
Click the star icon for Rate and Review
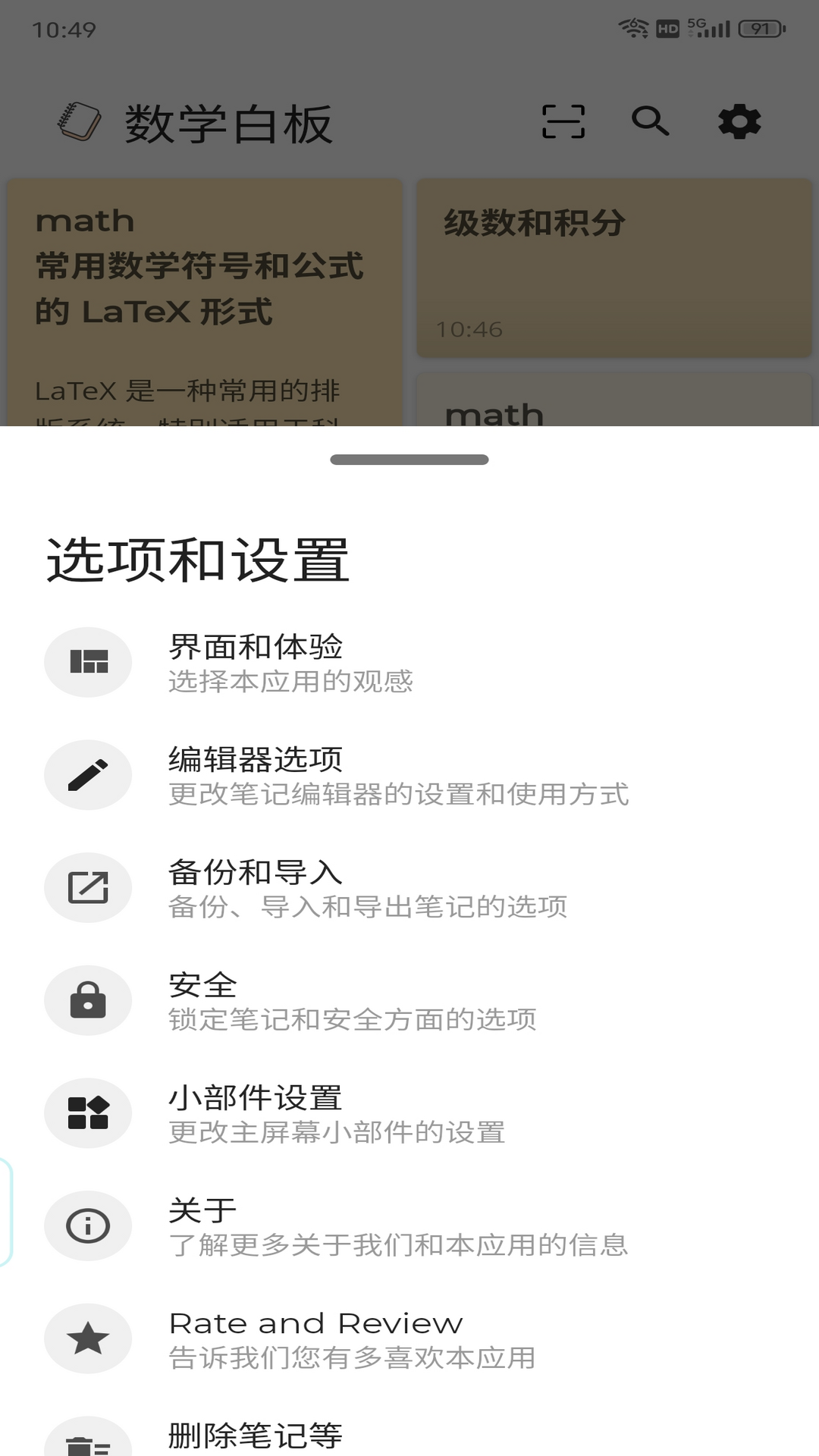tap(88, 1338)
